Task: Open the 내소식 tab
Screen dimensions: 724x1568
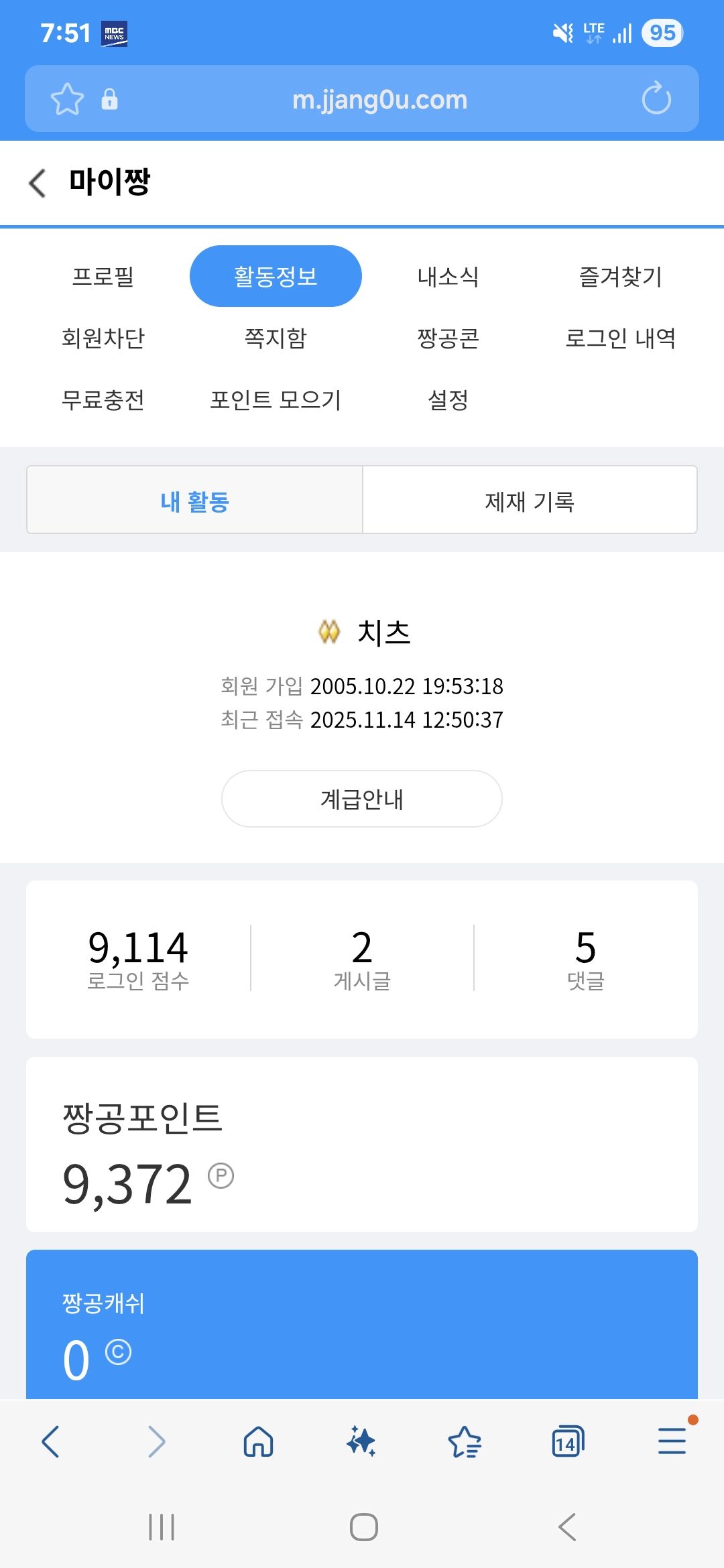Action: point(448,276)
